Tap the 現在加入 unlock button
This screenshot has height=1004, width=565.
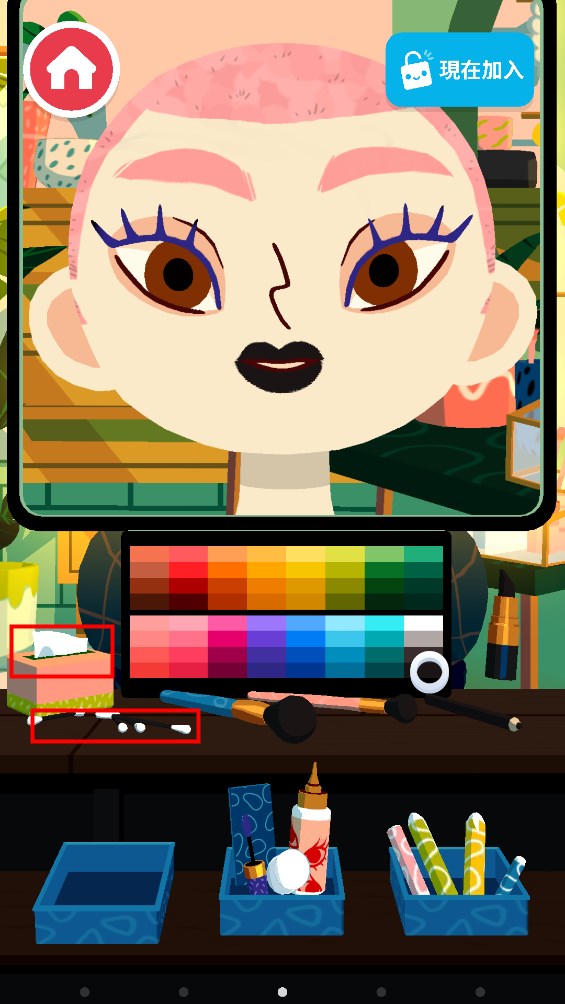point(459,70)
